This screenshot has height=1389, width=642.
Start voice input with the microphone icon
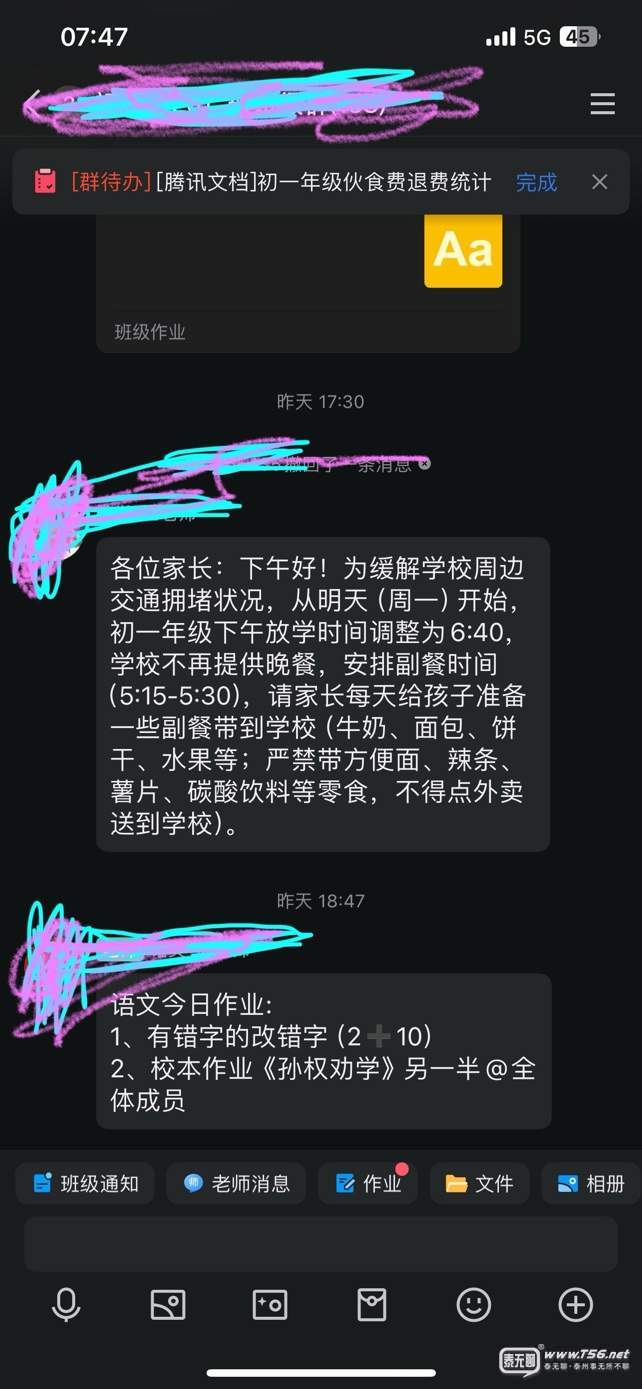(66, 1305)
